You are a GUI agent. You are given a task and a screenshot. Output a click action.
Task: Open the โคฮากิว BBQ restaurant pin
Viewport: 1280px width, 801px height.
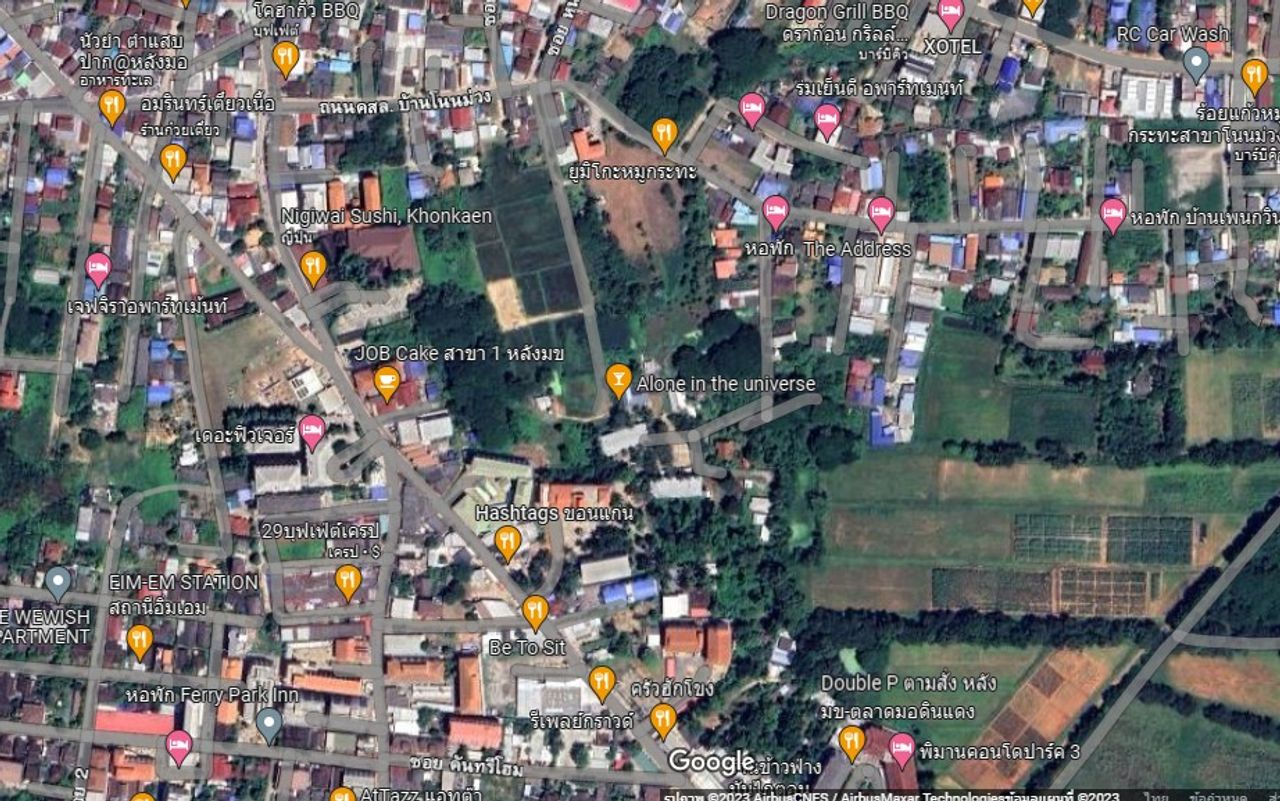click(286, 58)
